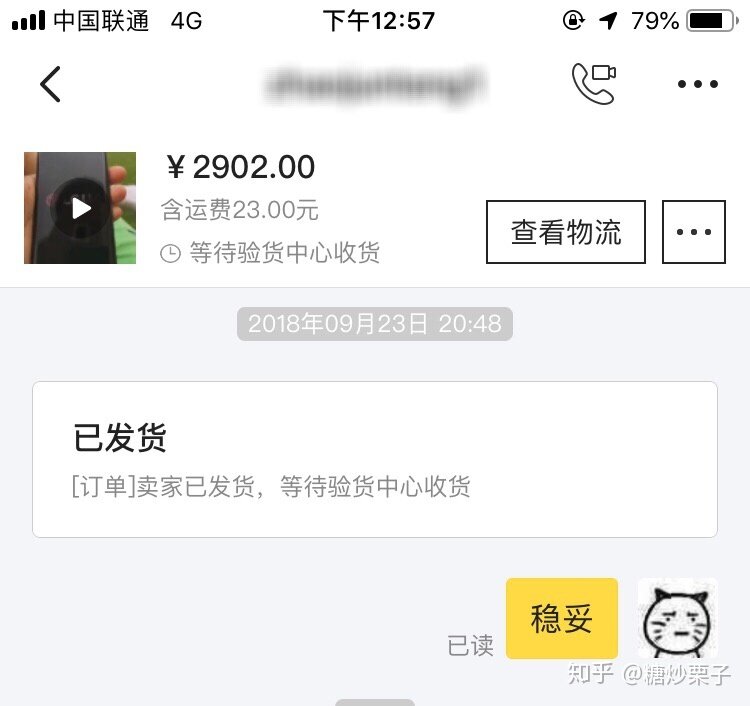Open the 已发货 order status card
Image resolution: width=750 pixels, height=706 pixels.
[x=374, y=459]
